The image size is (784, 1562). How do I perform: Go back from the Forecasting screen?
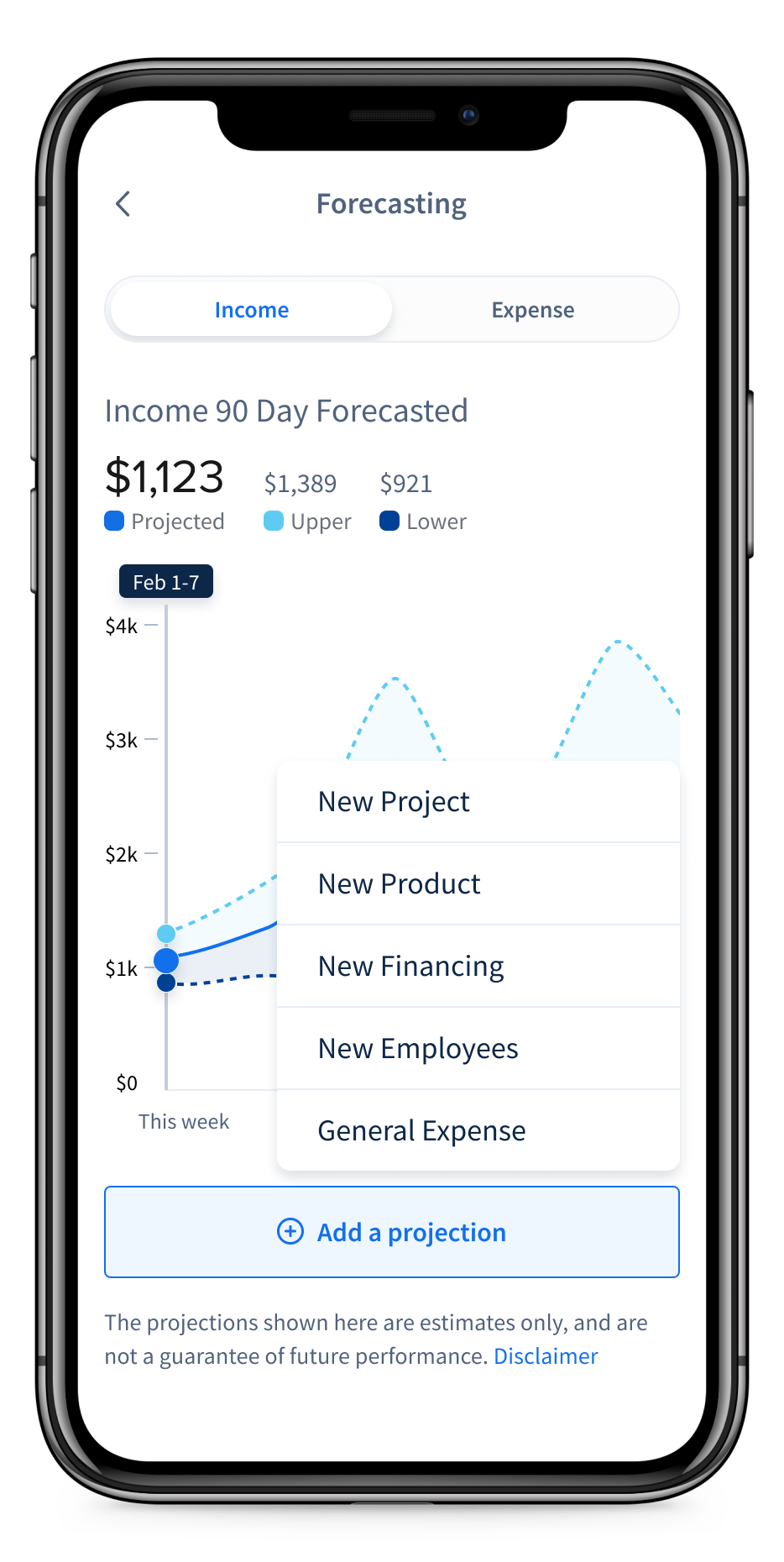pyautogui.click(x=123, y=204)
